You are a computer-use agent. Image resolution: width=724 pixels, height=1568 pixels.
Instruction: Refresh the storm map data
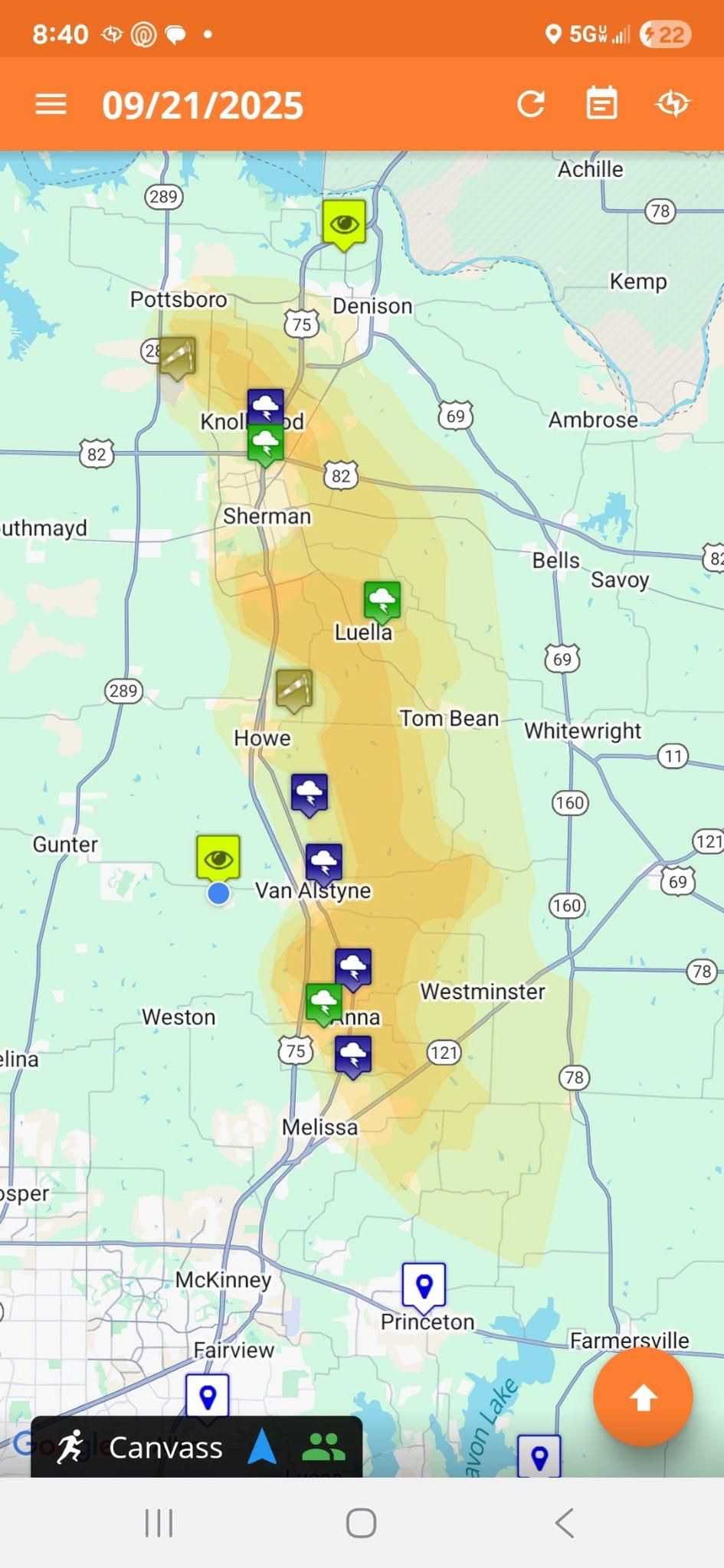(x=531, y=104)
